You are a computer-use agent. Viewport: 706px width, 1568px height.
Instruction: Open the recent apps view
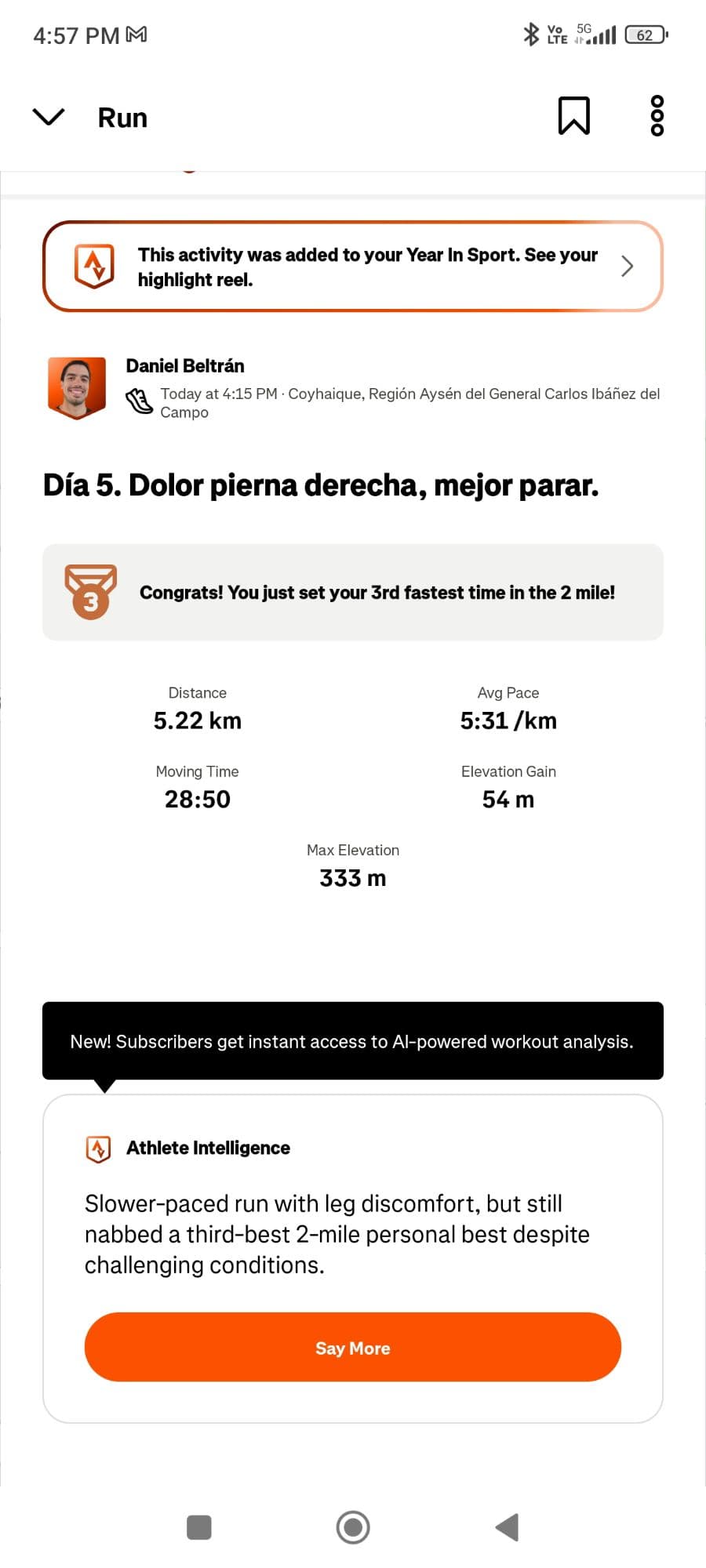click(x=199, y=1527)
